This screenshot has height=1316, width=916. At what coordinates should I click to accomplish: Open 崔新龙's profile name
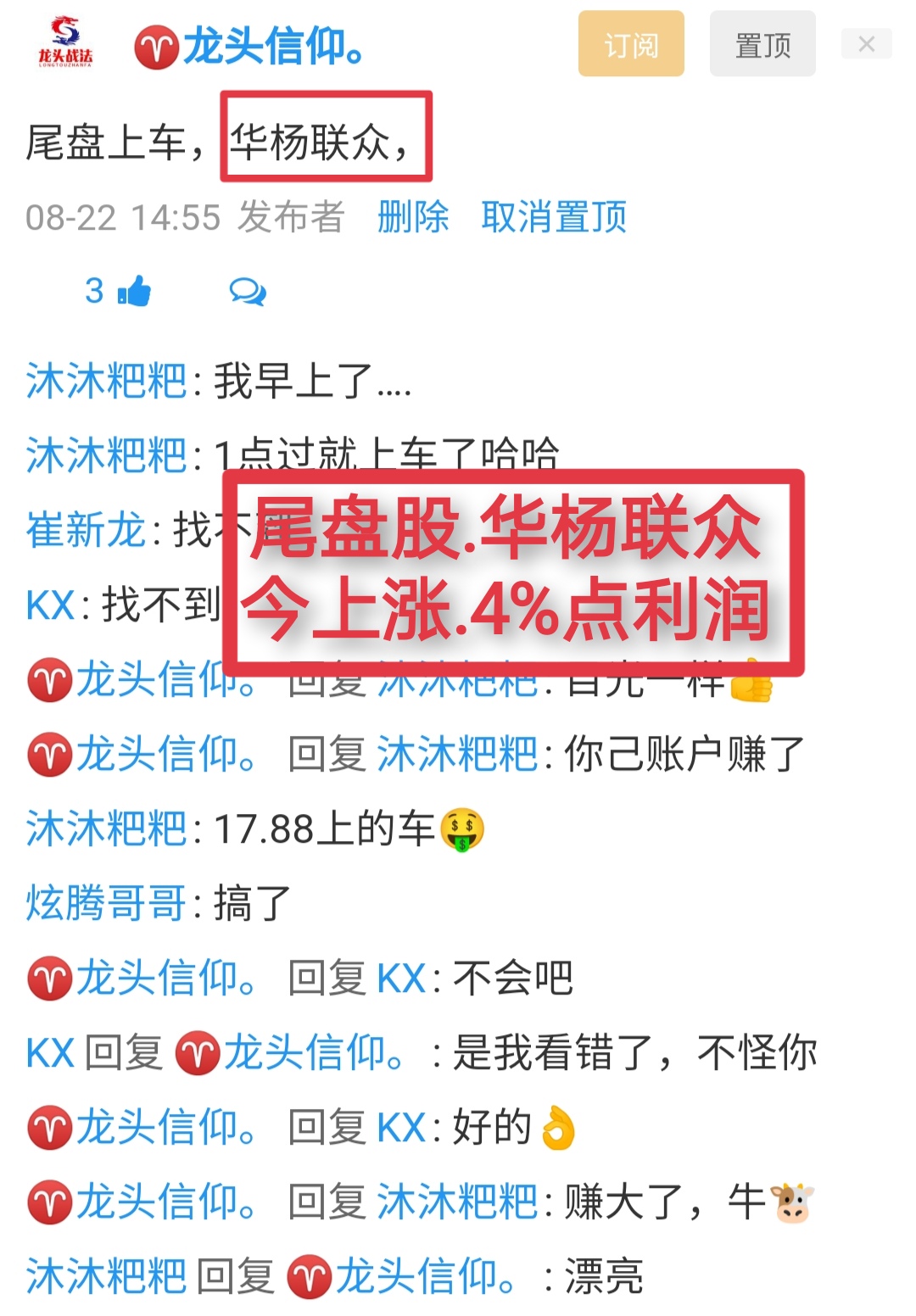pos(86,531)
